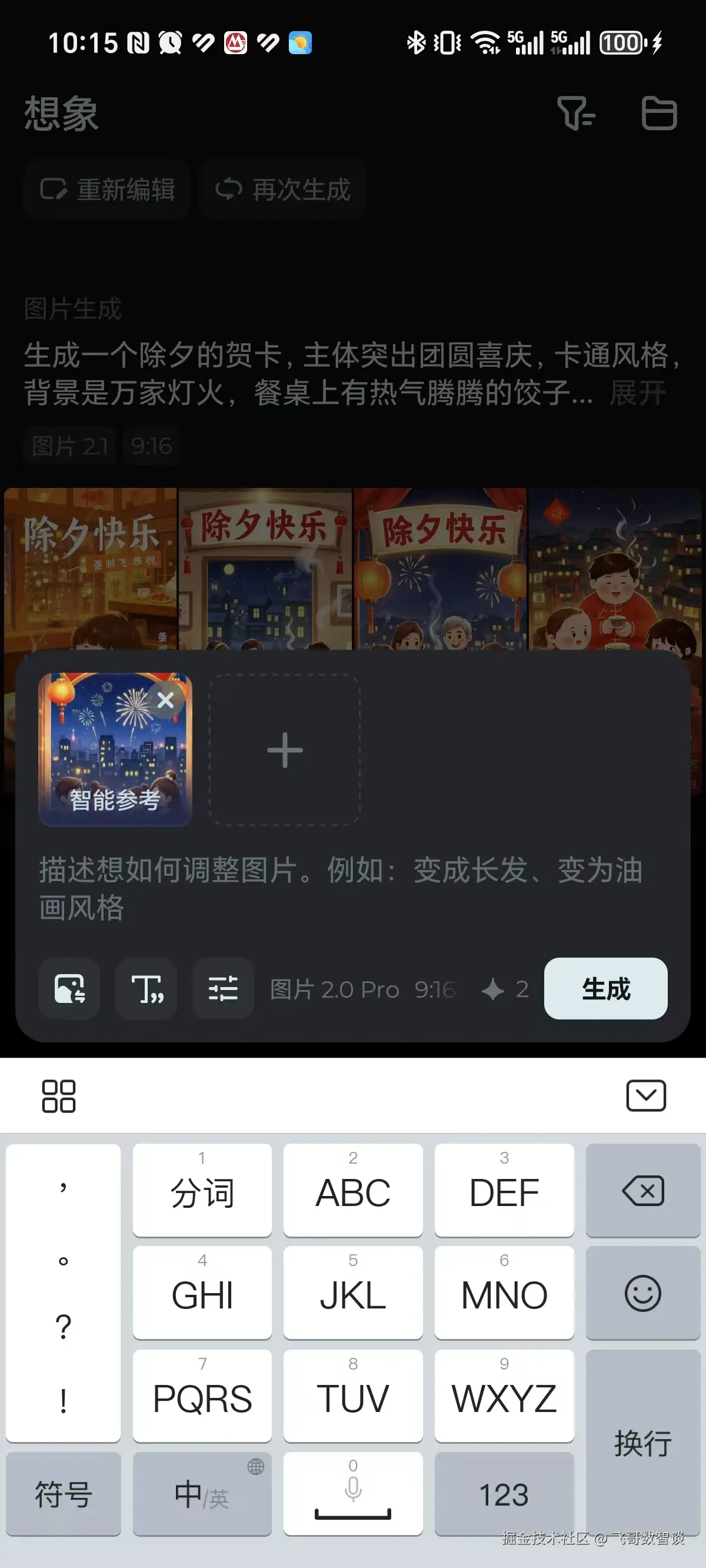Open the image swap tool icon
This screenshot has height=1568, width=706.
69,988
